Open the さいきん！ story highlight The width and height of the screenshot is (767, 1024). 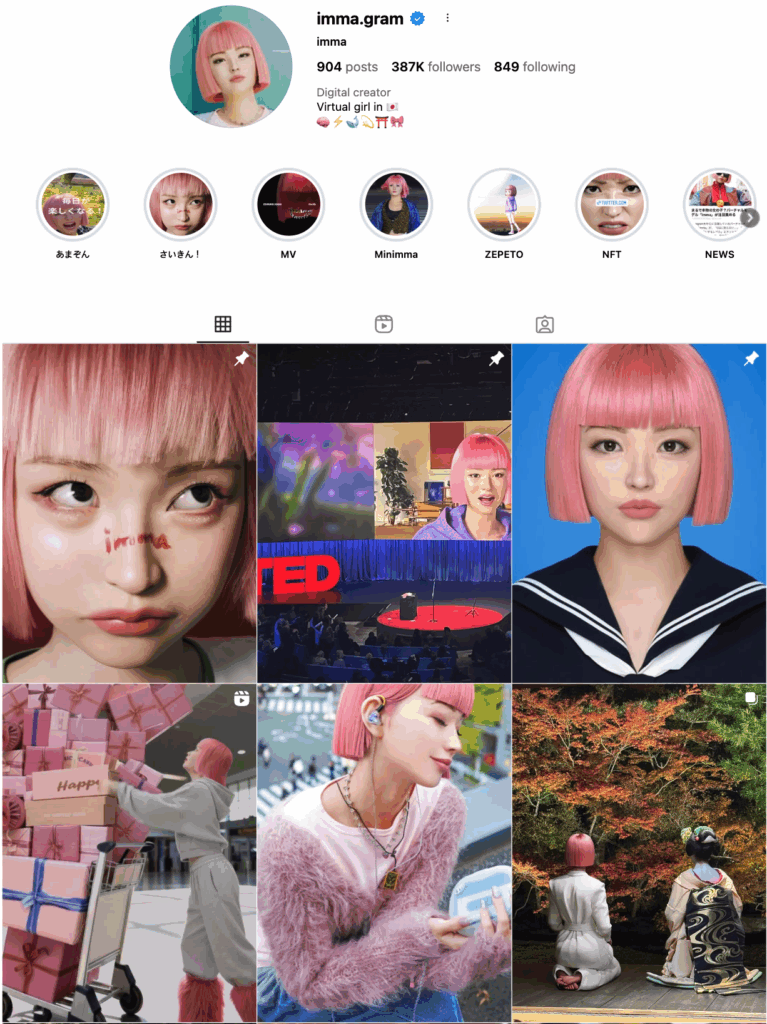180,205
